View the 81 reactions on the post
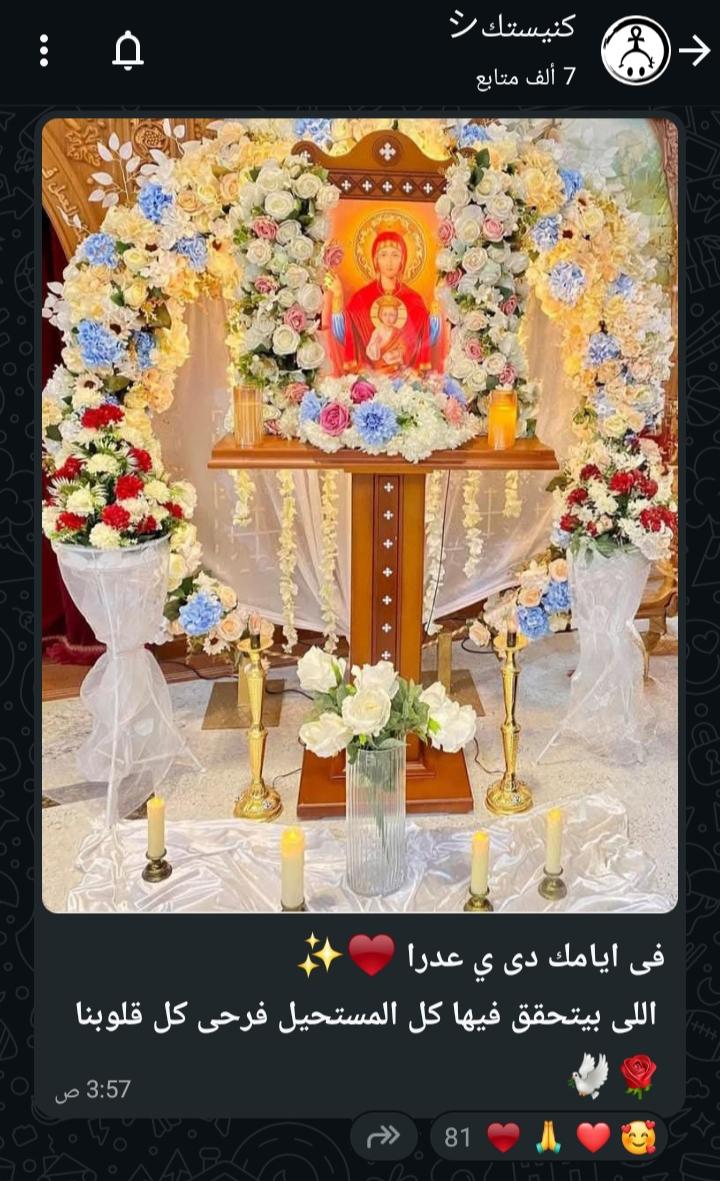720x1181 pixels. coord(548,1137)
